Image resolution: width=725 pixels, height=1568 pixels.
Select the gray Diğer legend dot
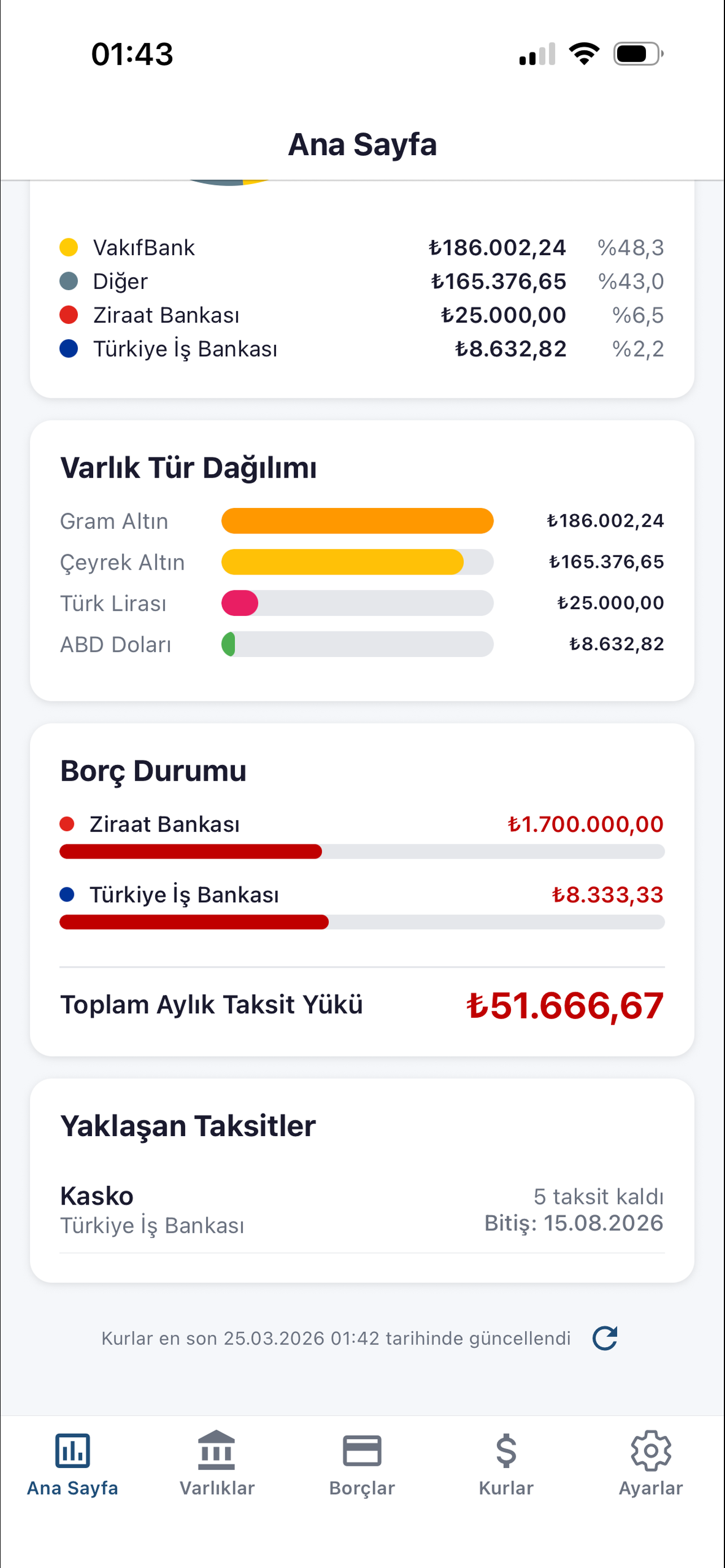(69, 281)
